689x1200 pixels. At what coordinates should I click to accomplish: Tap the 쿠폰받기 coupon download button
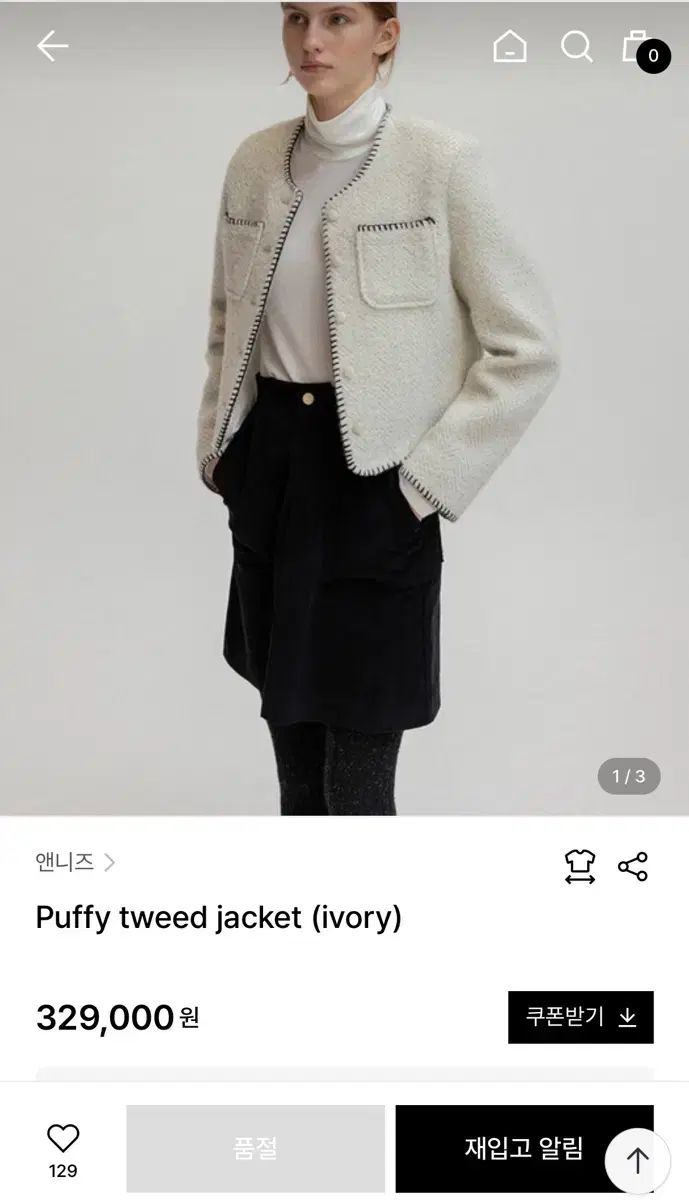[580, 1017]
